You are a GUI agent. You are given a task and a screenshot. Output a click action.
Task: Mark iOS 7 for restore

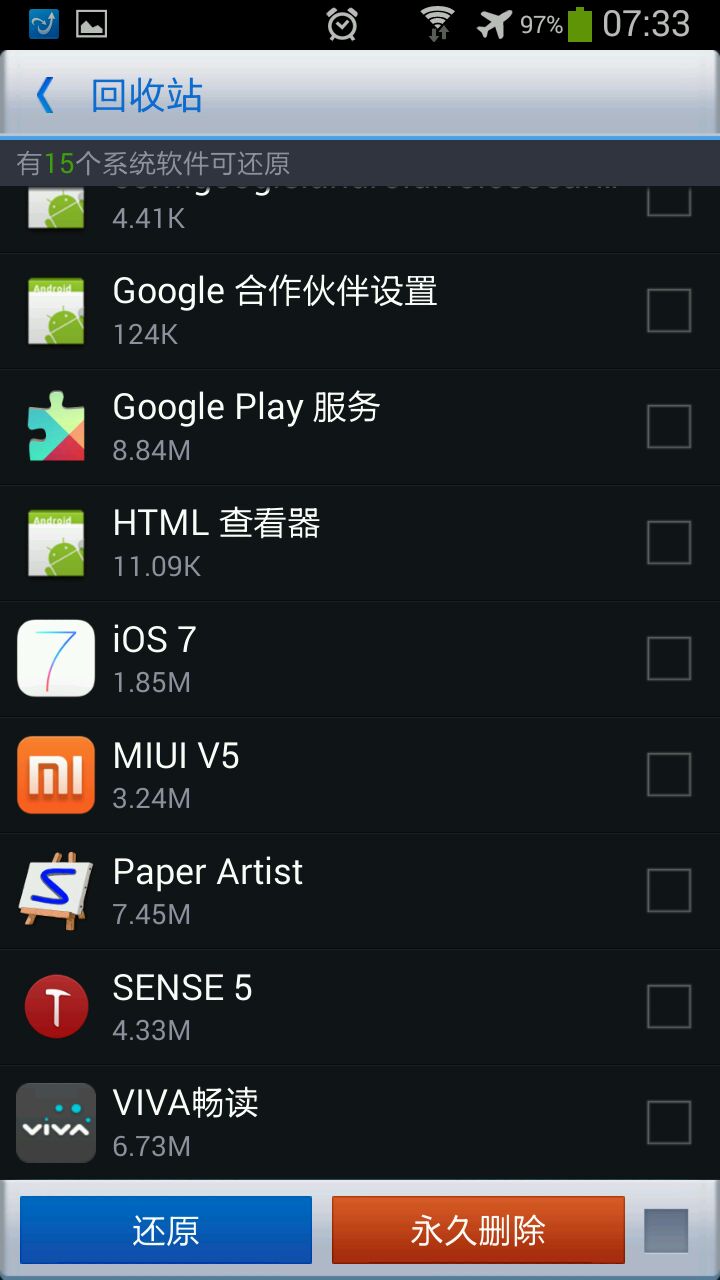[x=669, y=658]
